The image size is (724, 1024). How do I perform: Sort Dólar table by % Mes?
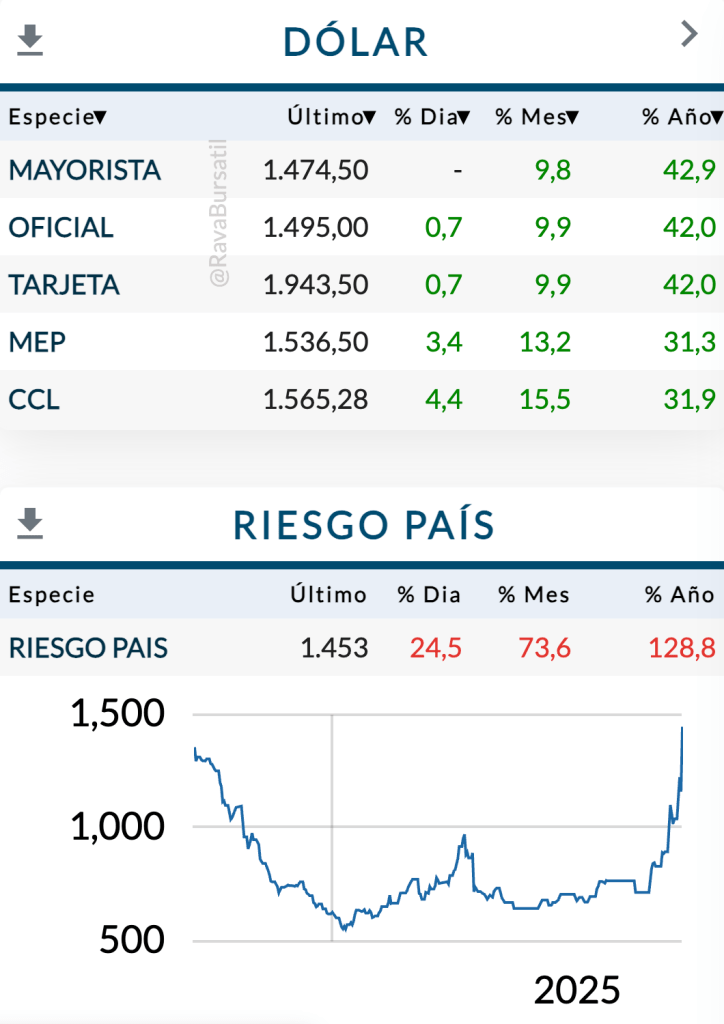coord(537,117)
